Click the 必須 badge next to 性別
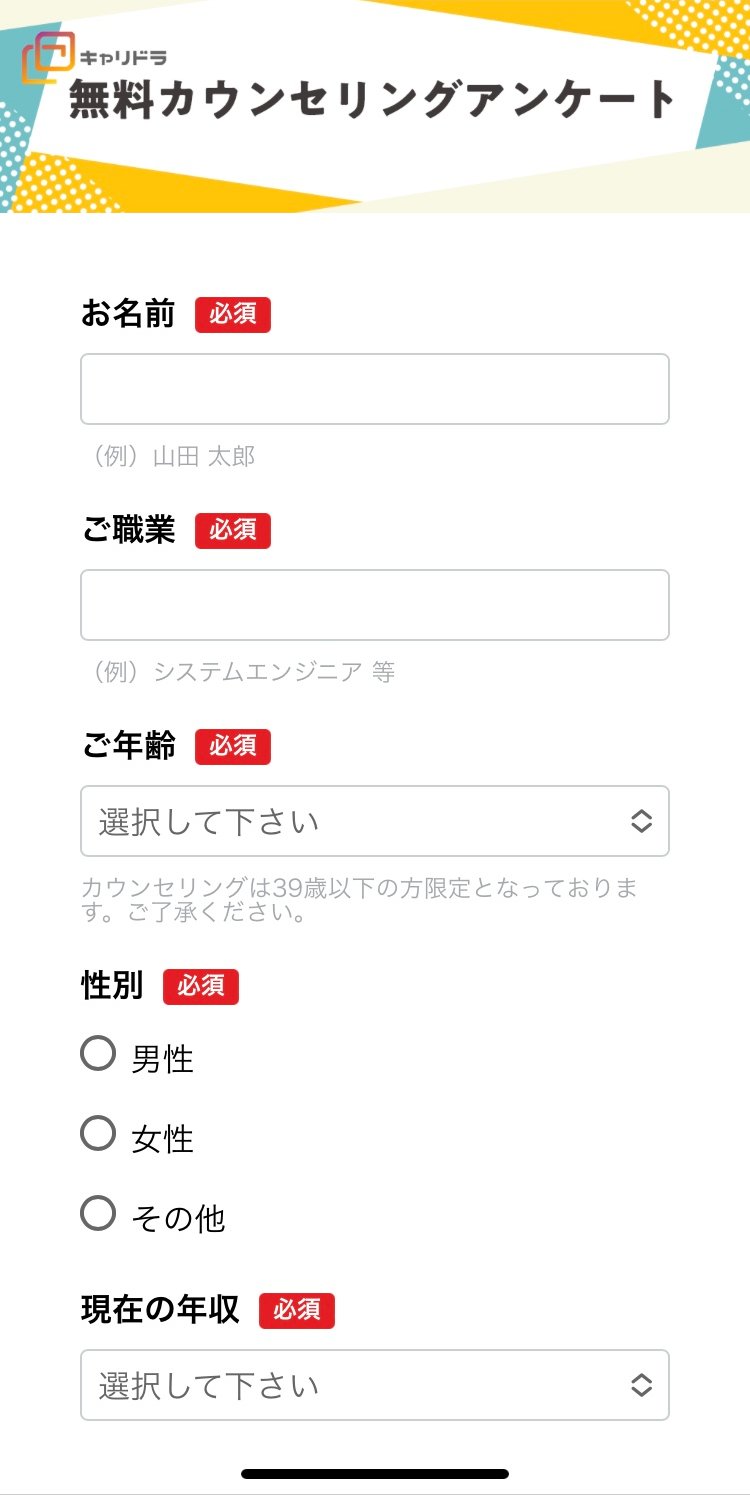Screen dimensions: 750x1495 pos(200,986)
